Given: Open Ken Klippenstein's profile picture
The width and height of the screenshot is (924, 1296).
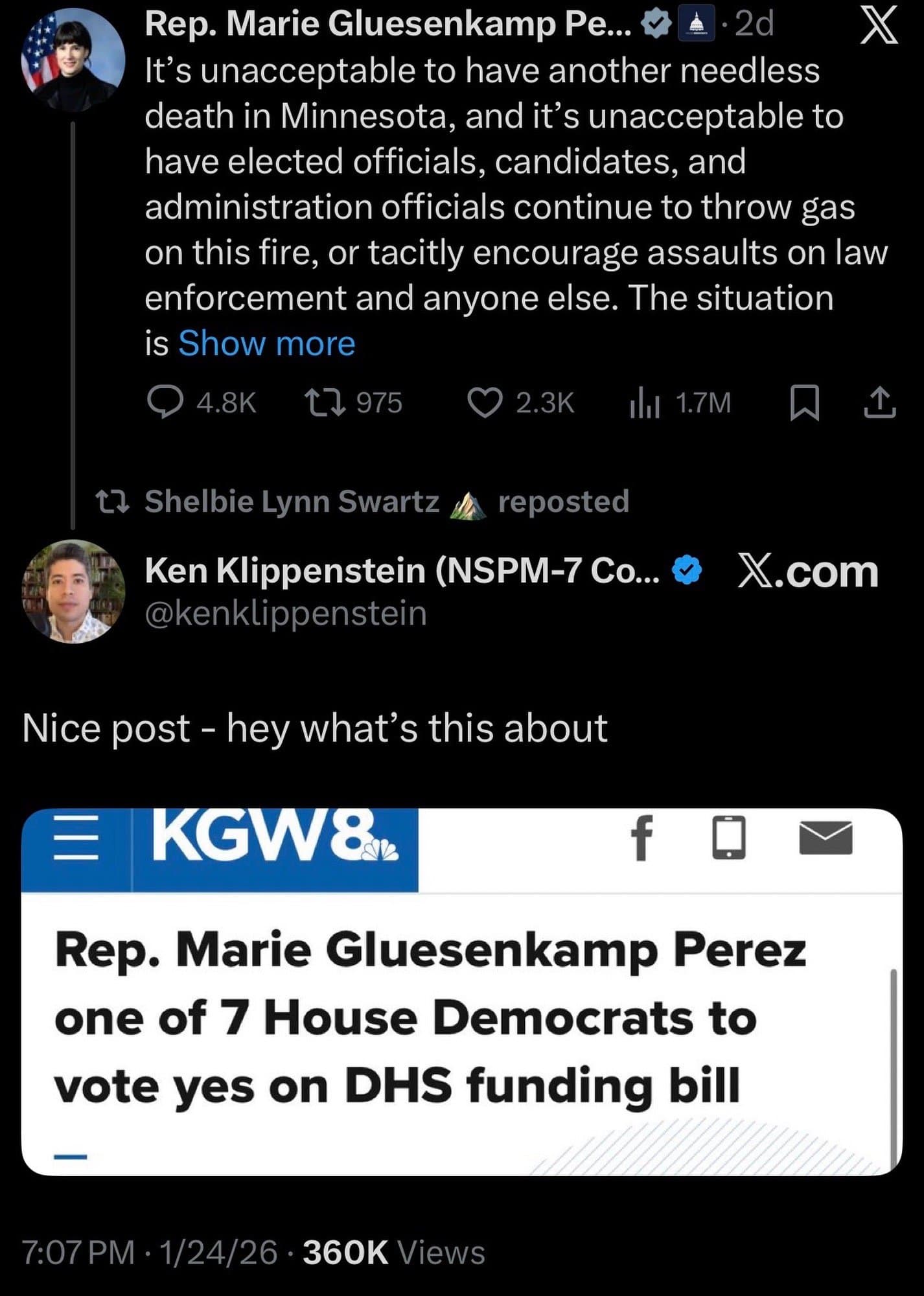Looking at the screenshot, I should pos(73,591).
